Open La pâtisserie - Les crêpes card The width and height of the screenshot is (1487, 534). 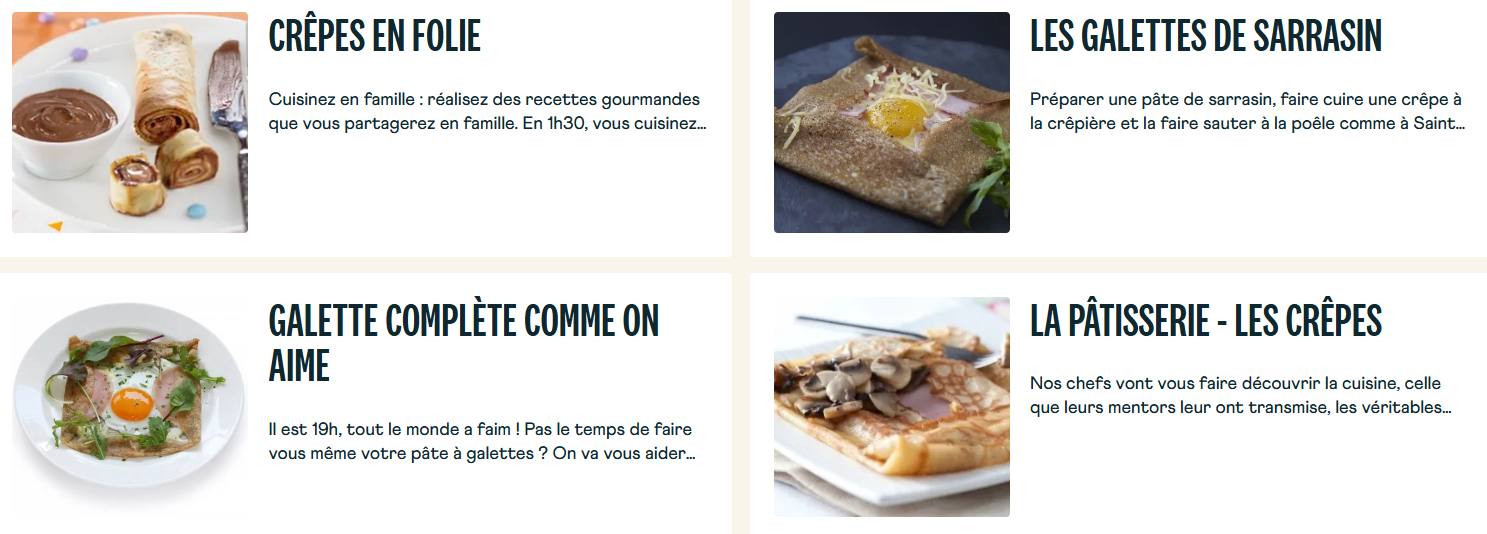click(x=1205, y=321)
